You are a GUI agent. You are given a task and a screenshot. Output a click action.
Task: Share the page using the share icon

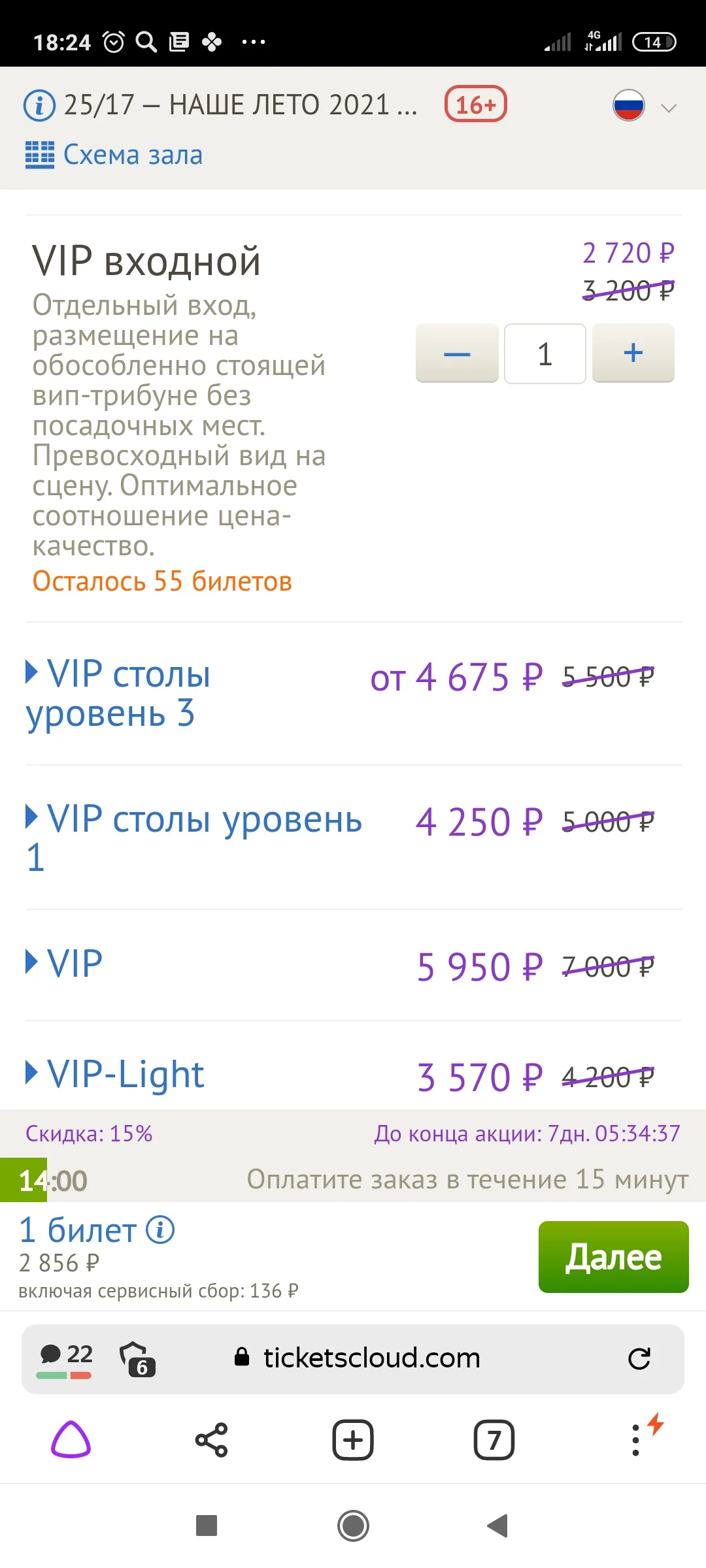(212, 1439)
